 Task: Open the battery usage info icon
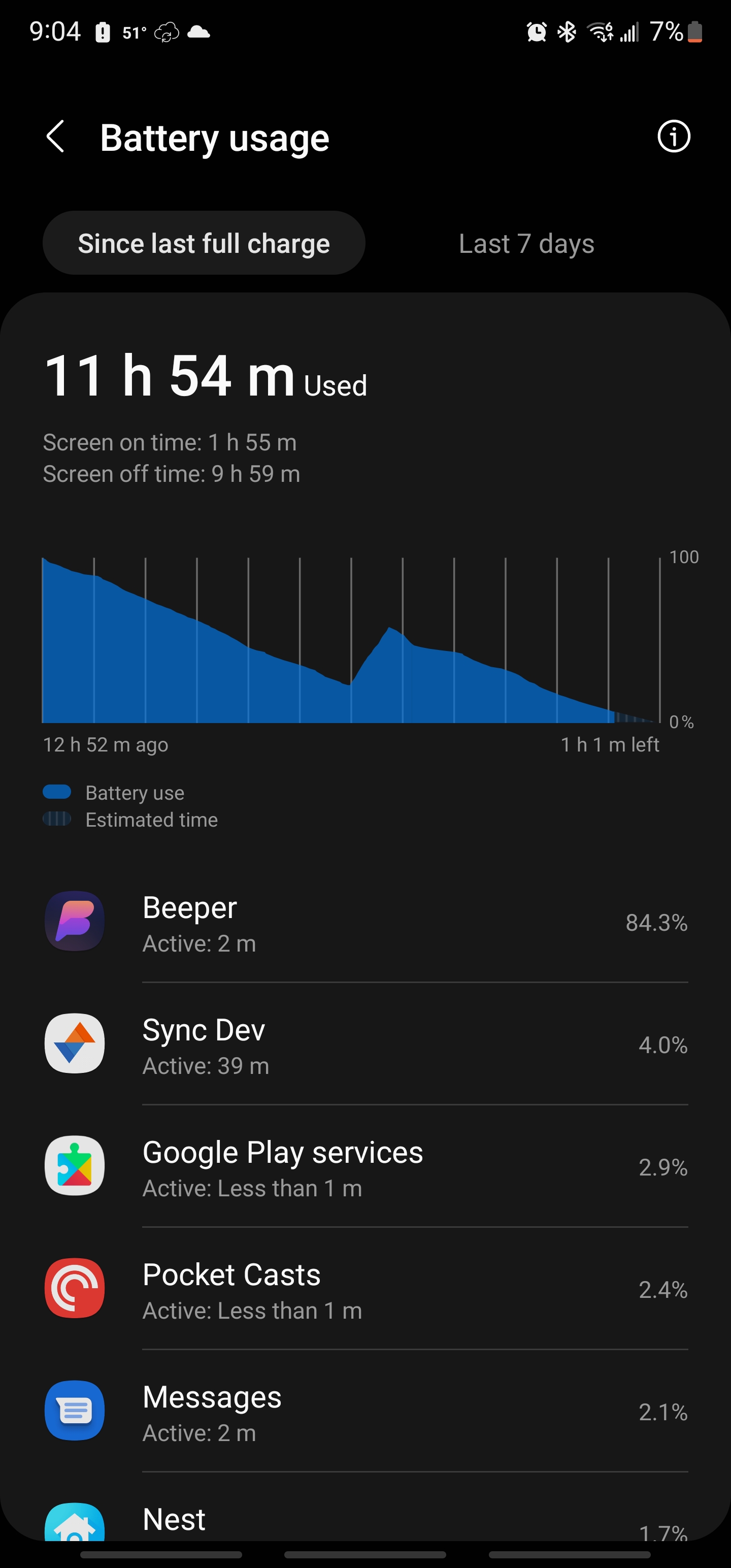(673, 137)
